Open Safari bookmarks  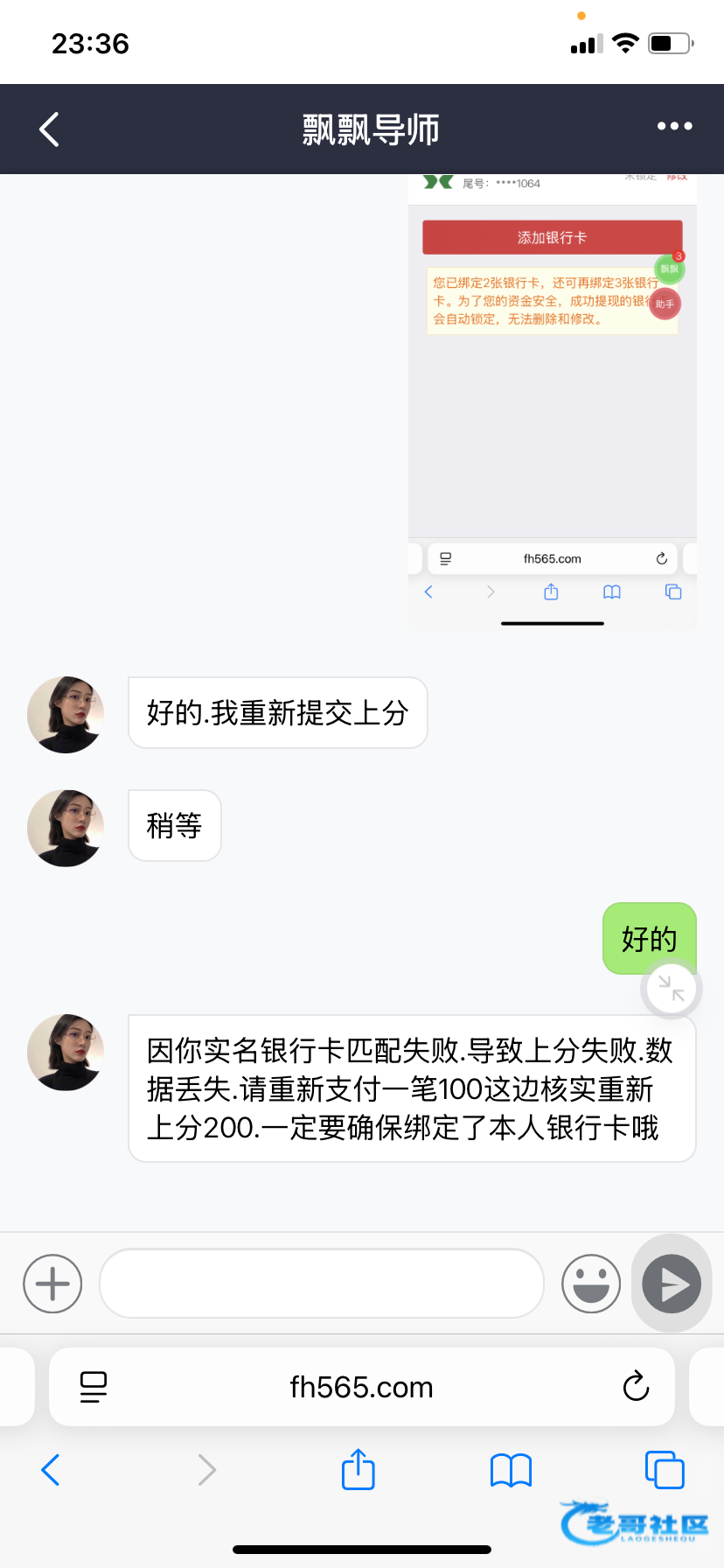[512, 1470]
